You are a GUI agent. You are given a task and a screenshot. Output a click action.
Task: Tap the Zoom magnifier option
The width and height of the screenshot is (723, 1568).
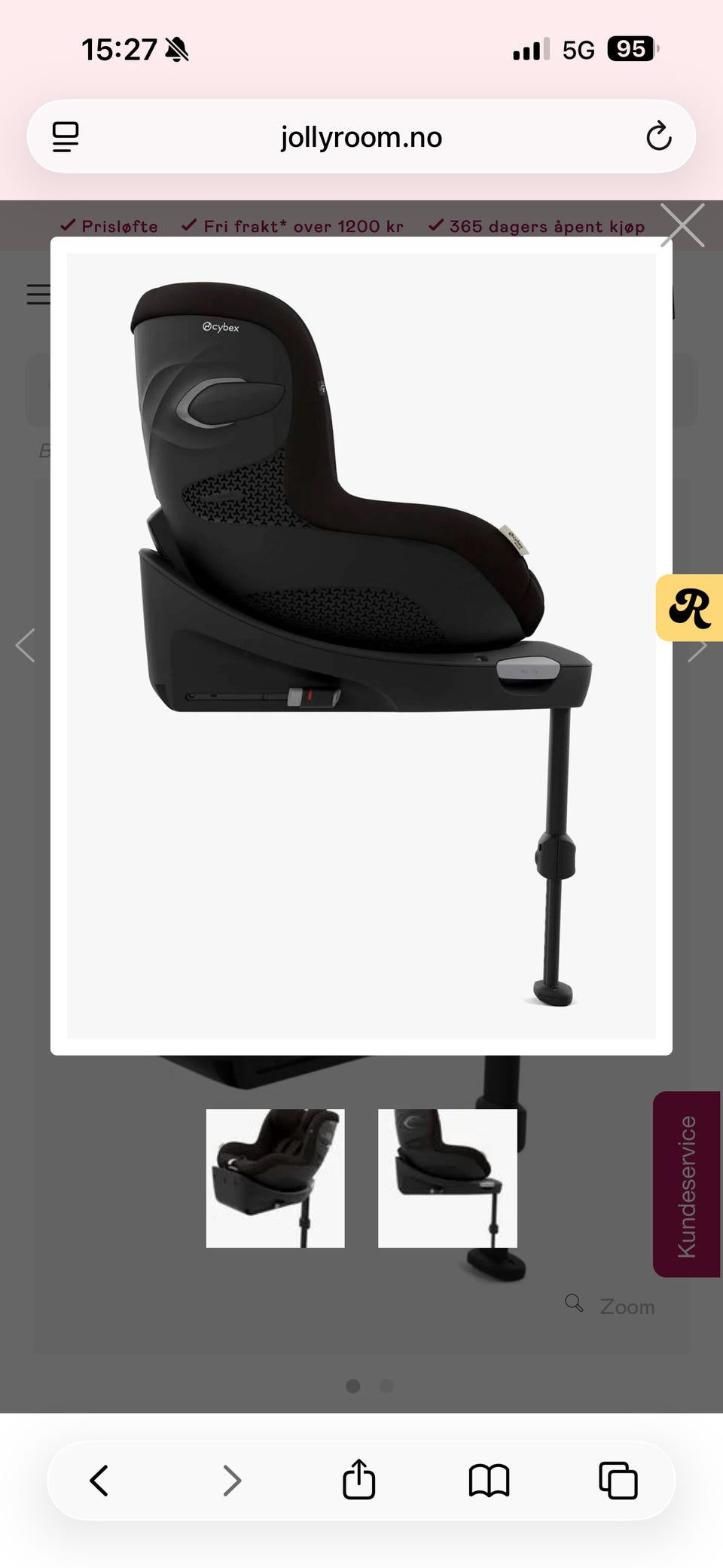611,1306
